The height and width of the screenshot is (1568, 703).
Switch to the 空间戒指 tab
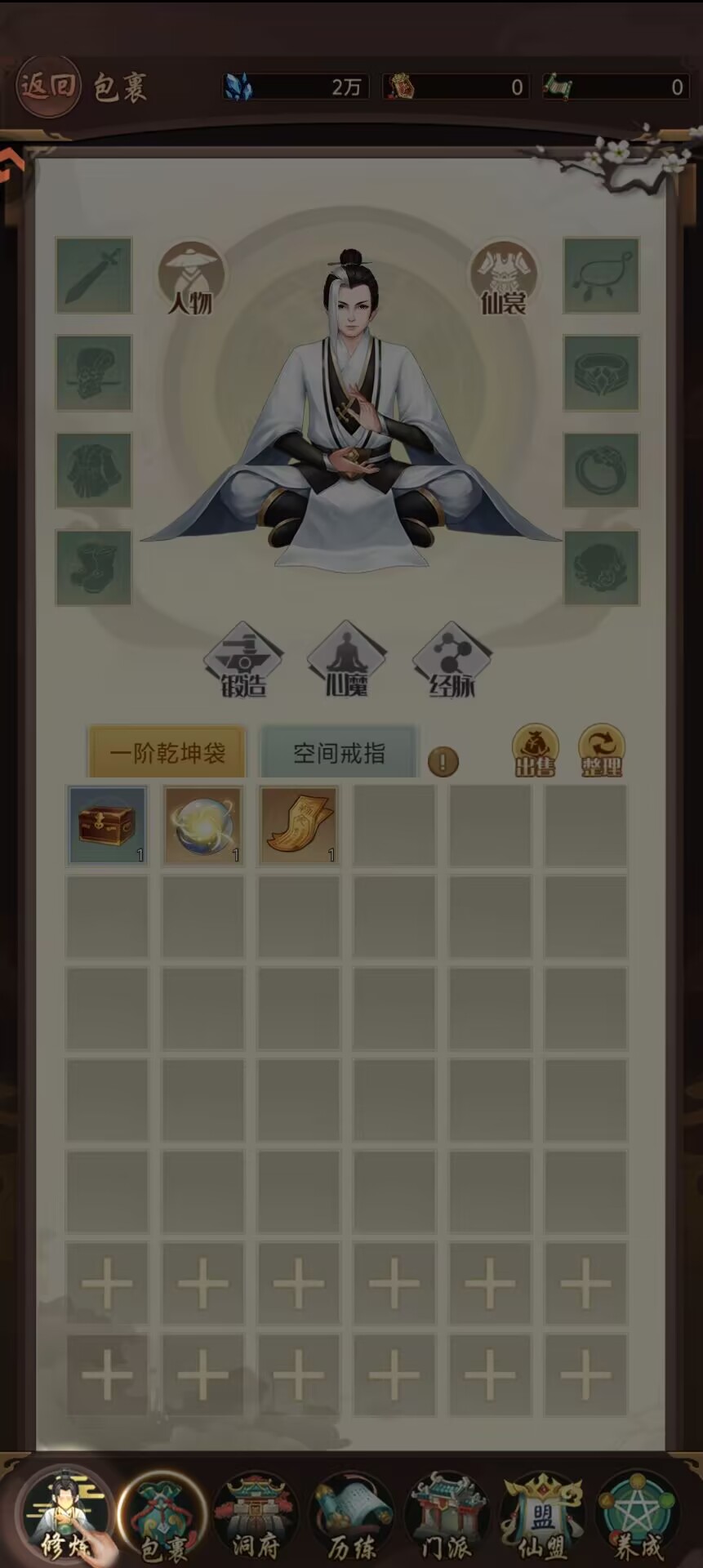[339, 752]
